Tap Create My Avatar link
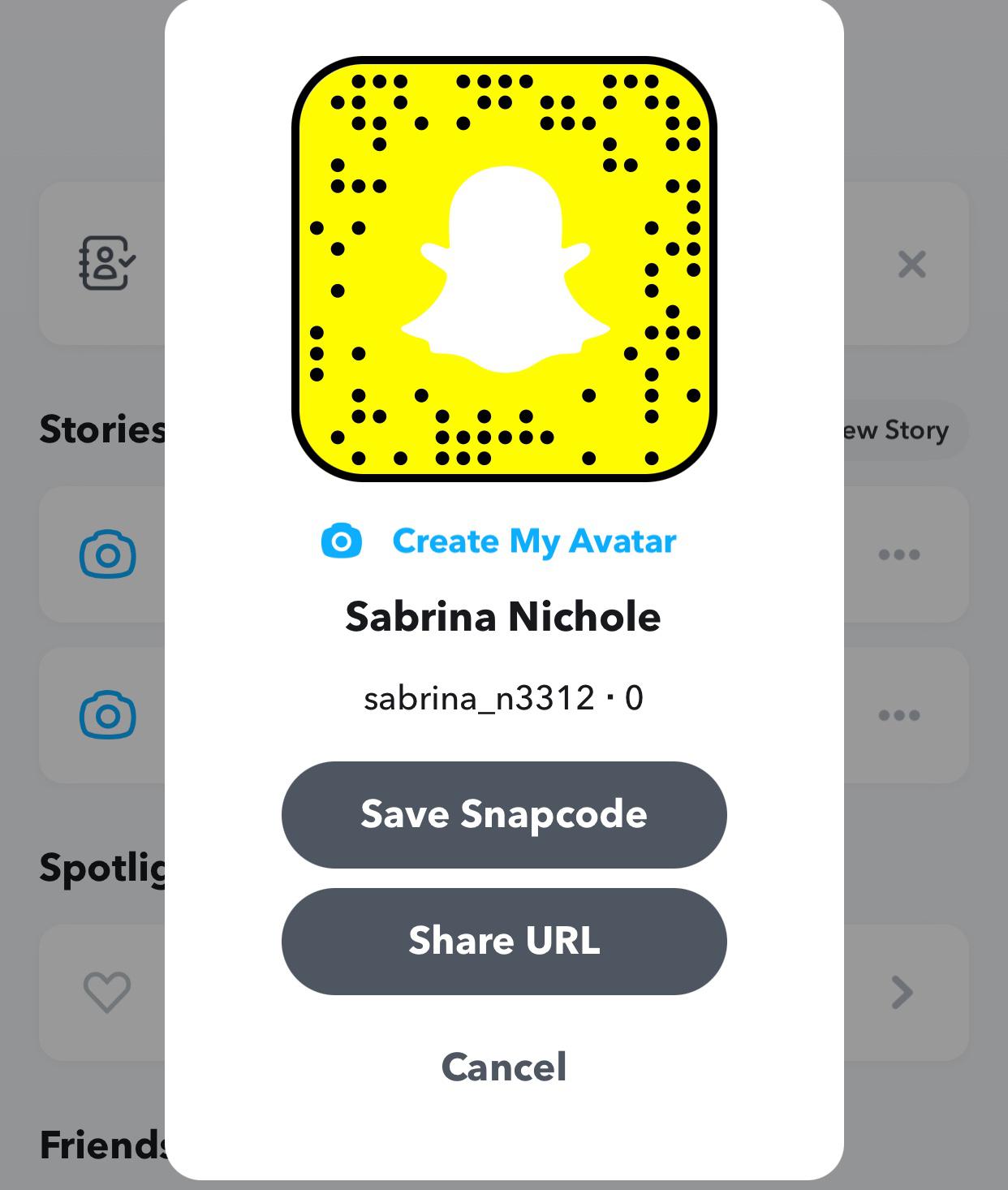 pyautogui.click(x=533, y=541)
